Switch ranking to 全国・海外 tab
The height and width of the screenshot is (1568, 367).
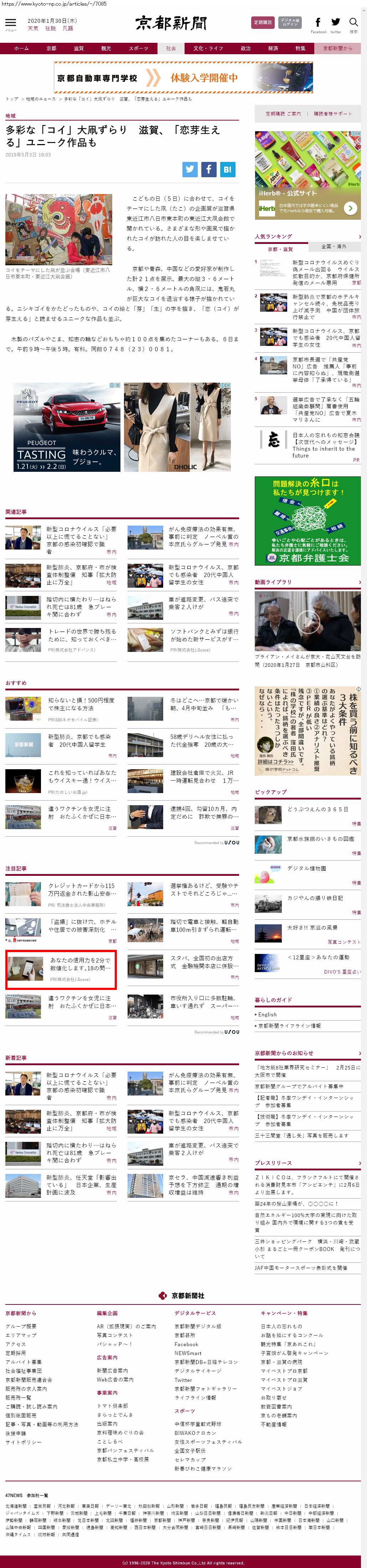point(333,246)
